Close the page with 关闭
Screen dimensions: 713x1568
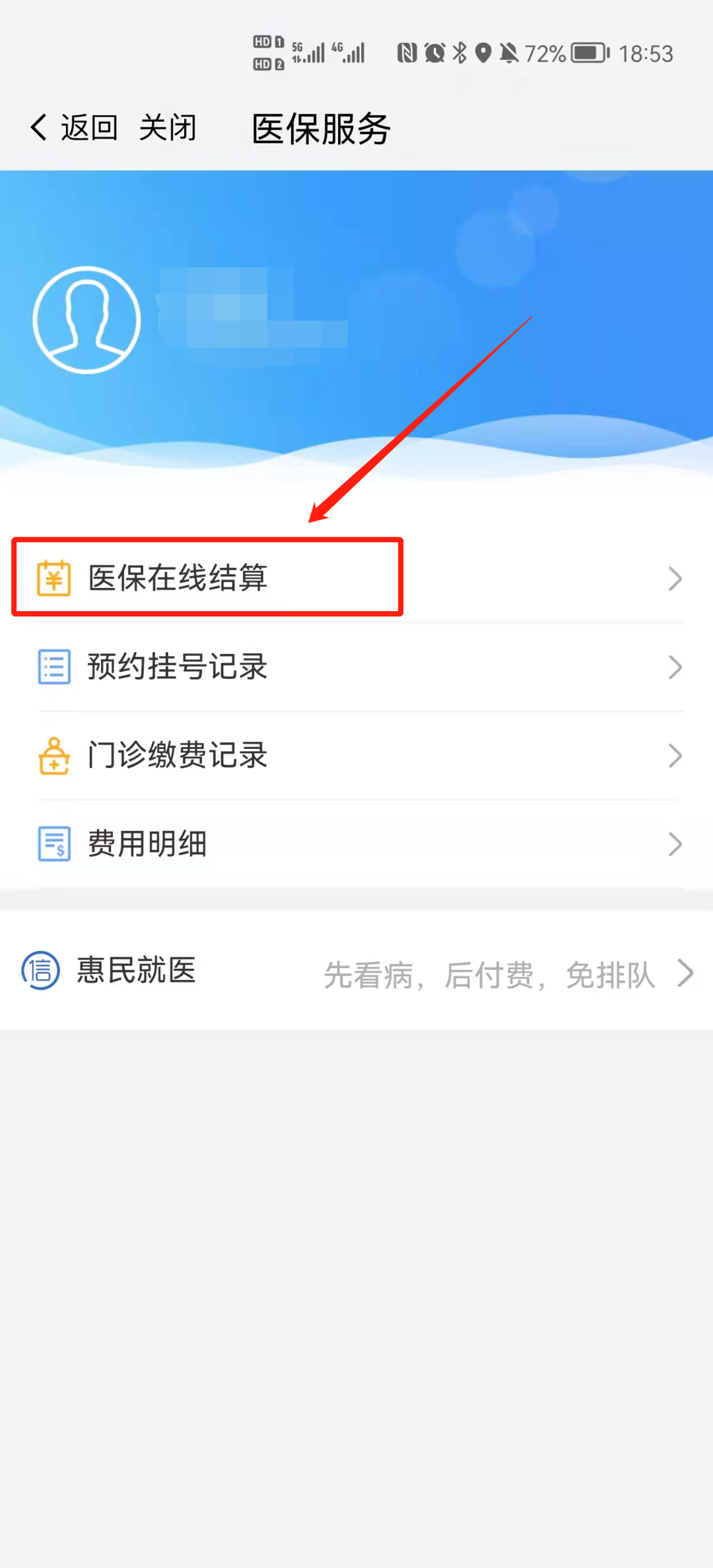(x=168, y=127)
